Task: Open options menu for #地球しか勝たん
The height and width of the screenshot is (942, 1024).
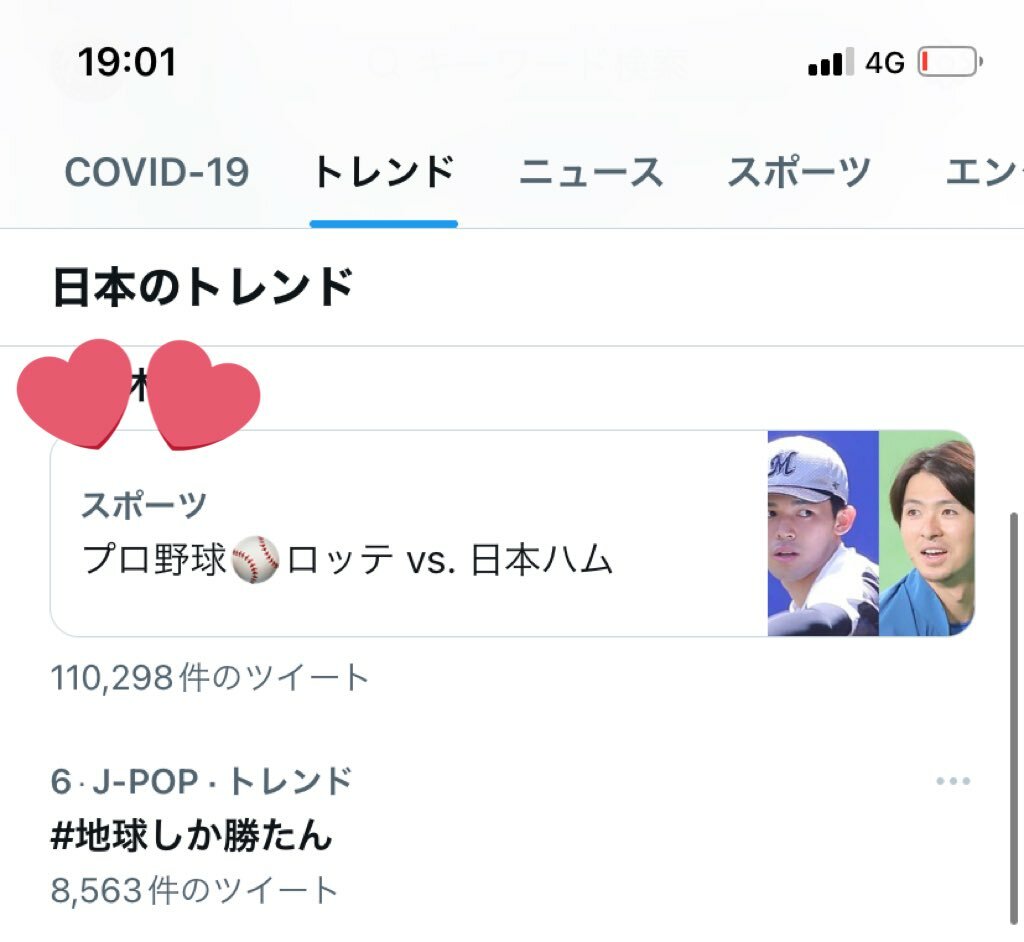Action: tap(953, 782)
